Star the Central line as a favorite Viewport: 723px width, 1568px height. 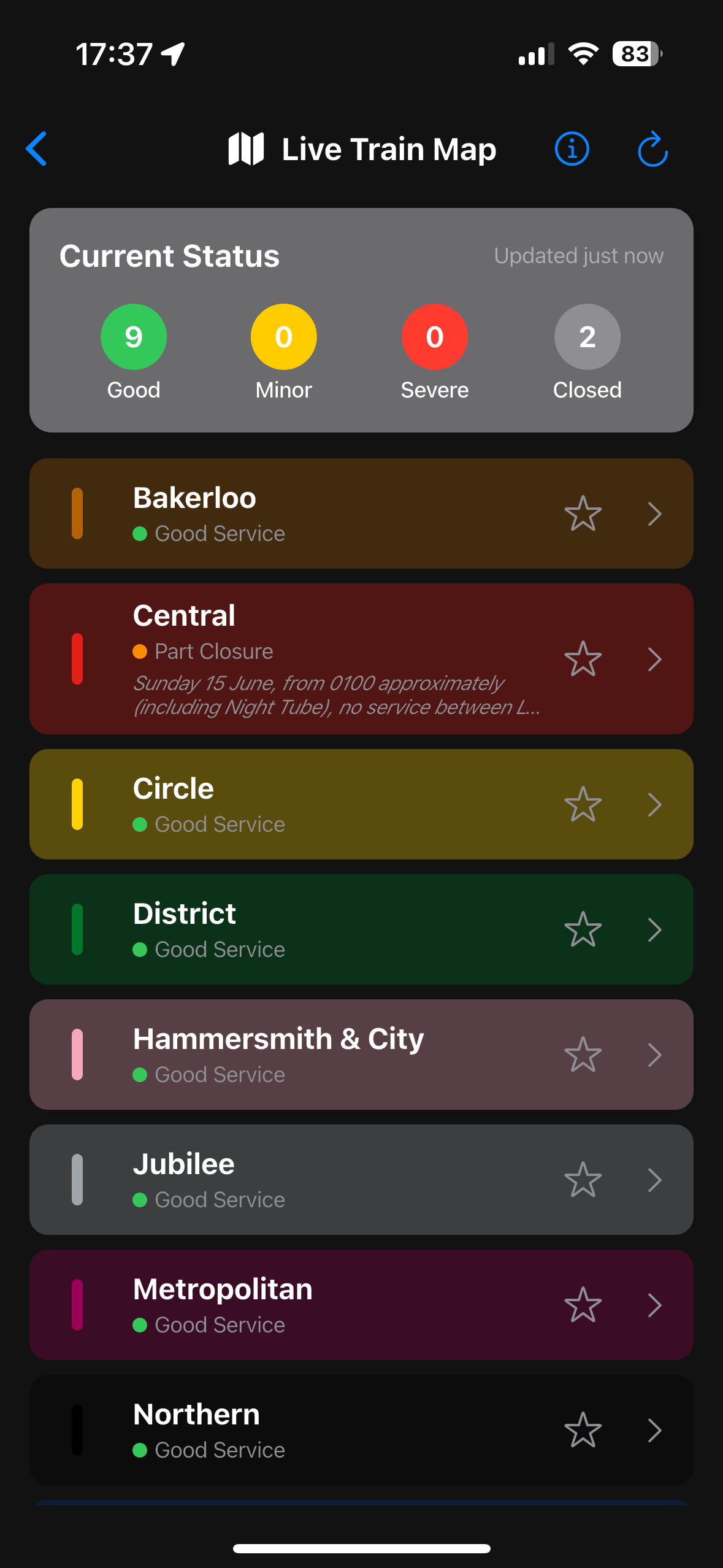pos(583,659)
